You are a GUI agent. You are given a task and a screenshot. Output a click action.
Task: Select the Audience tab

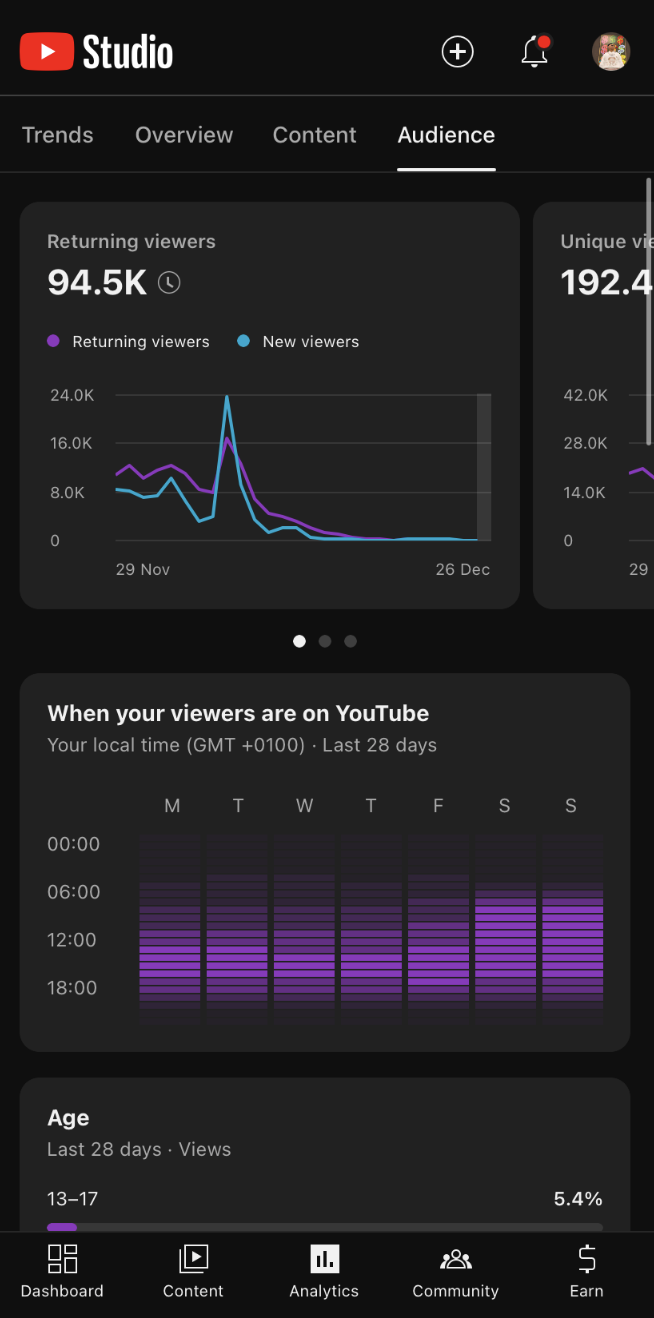point(446,135)
